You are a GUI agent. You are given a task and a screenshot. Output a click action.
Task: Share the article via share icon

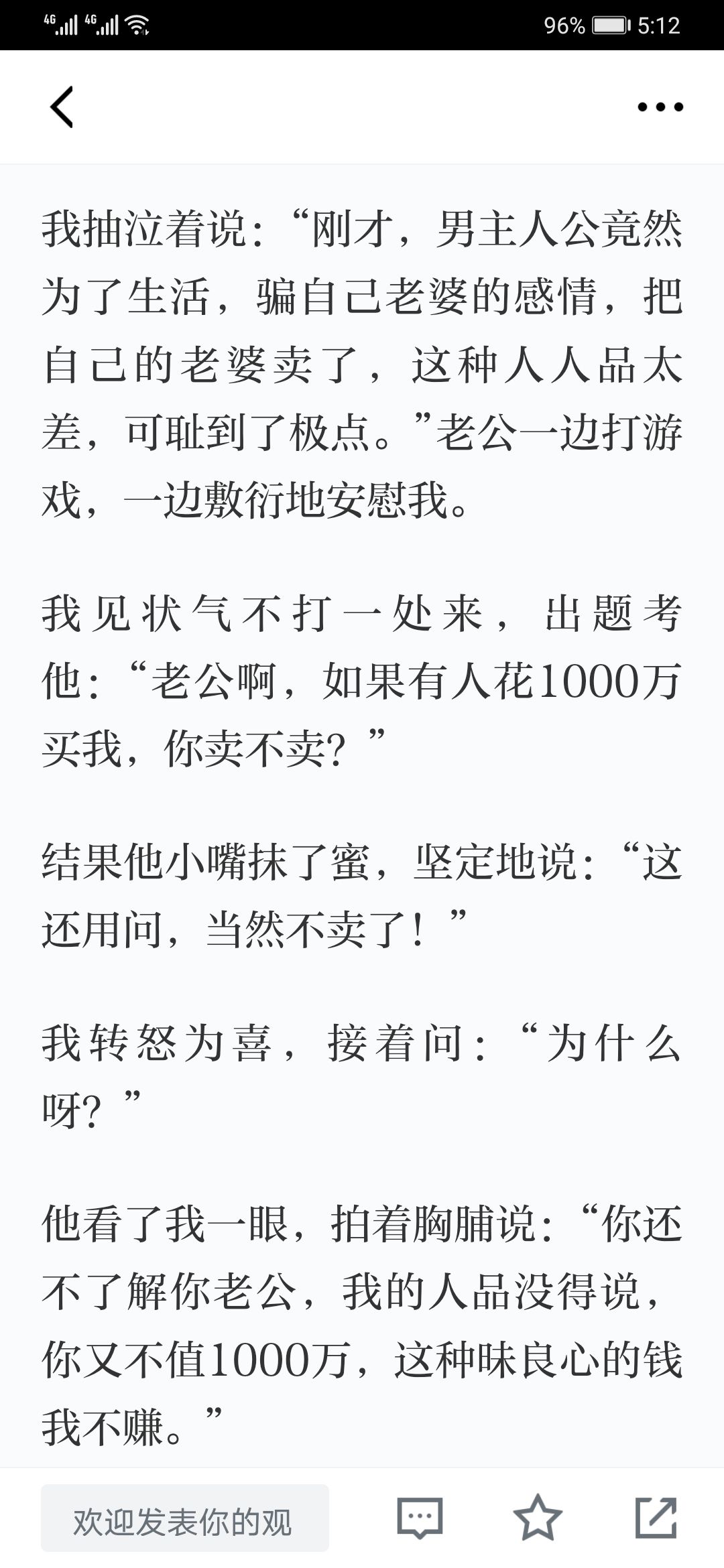656,1518
